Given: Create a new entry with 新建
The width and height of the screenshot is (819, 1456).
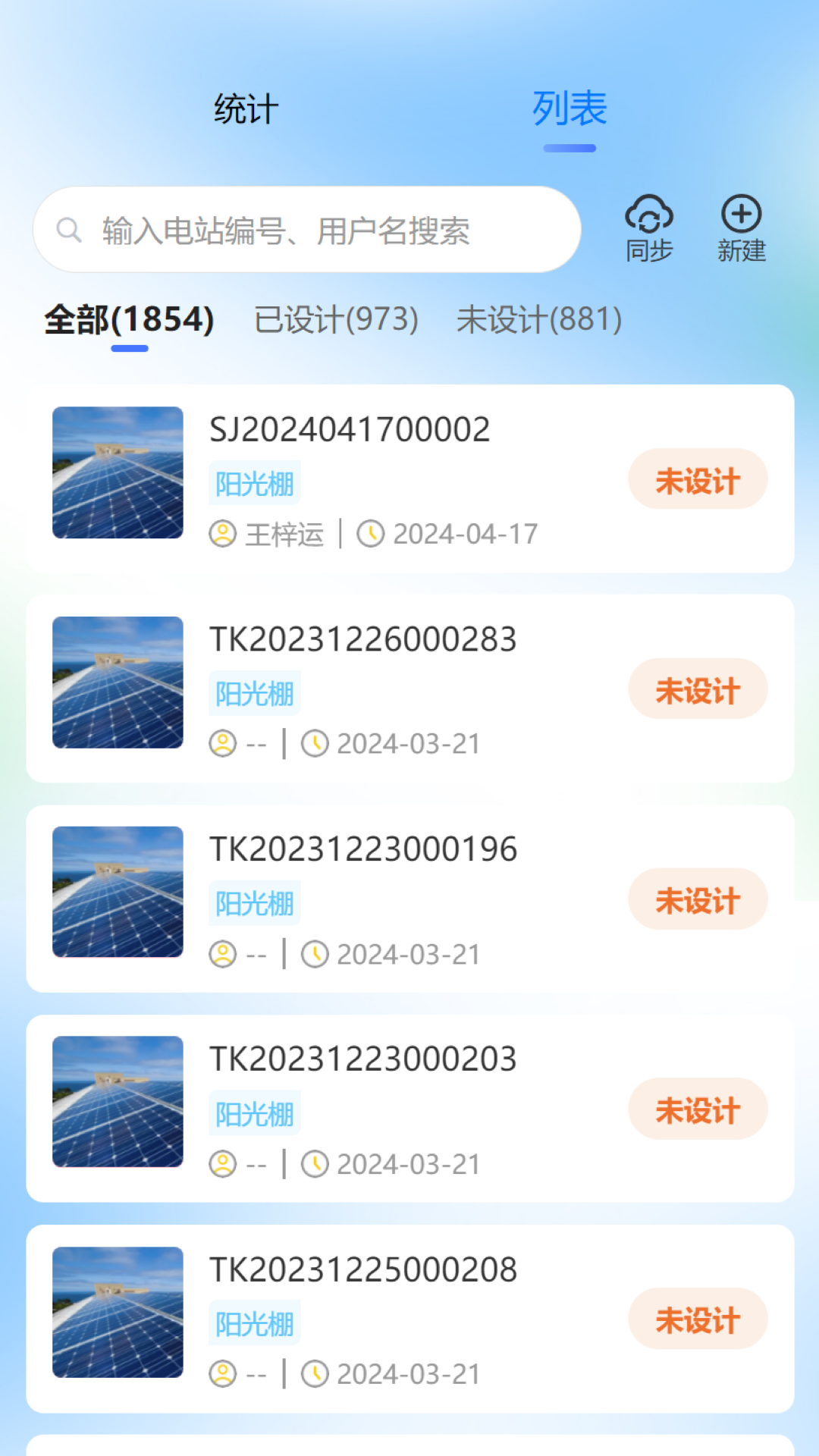Looking at the screenshot, I should [x=742, y=227].
